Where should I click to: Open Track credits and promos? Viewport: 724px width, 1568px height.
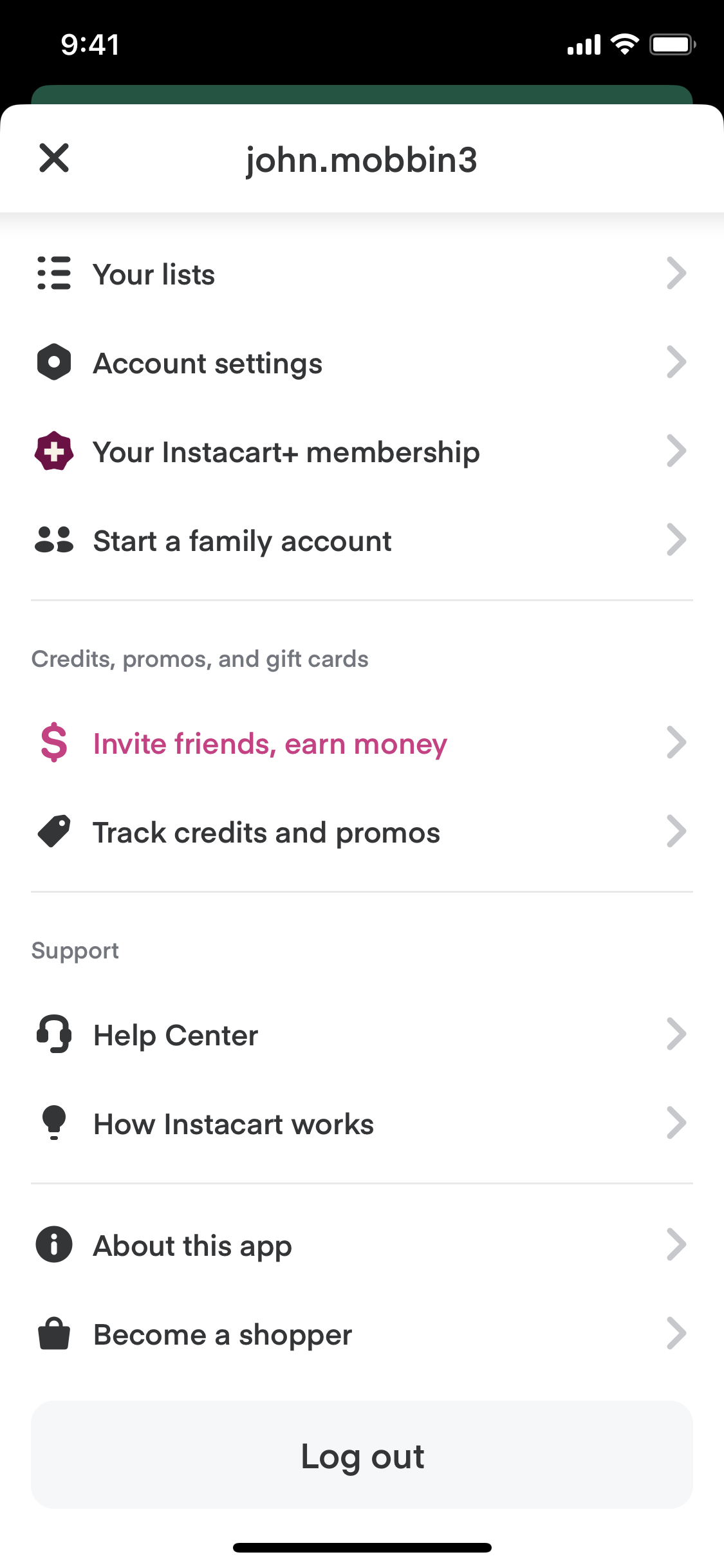362,832
